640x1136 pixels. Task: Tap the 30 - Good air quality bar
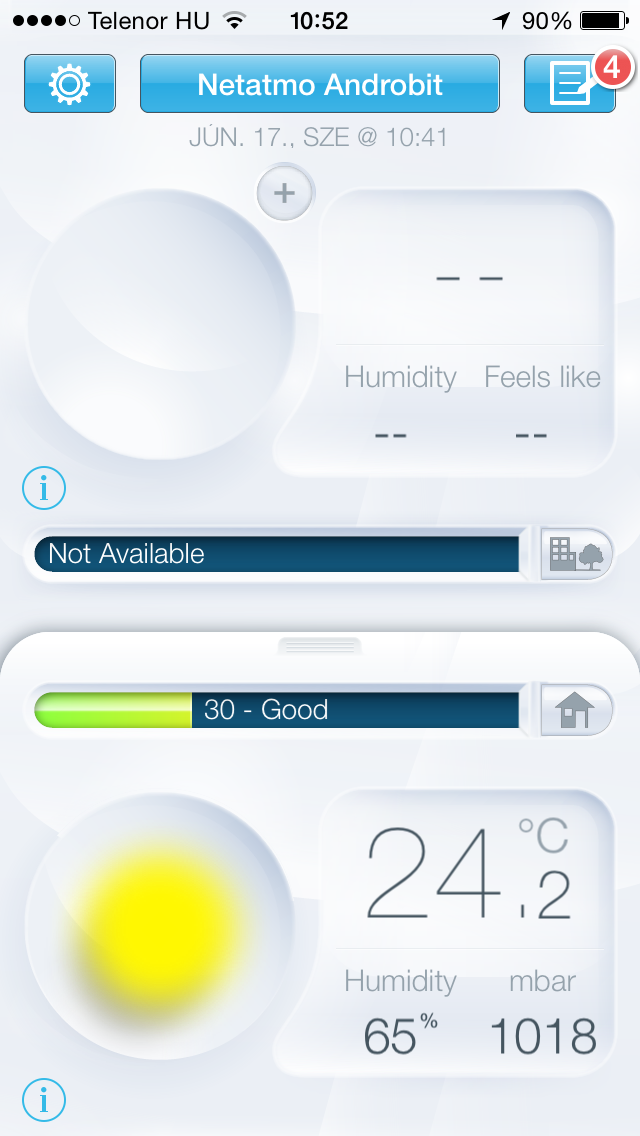point(277,710)
